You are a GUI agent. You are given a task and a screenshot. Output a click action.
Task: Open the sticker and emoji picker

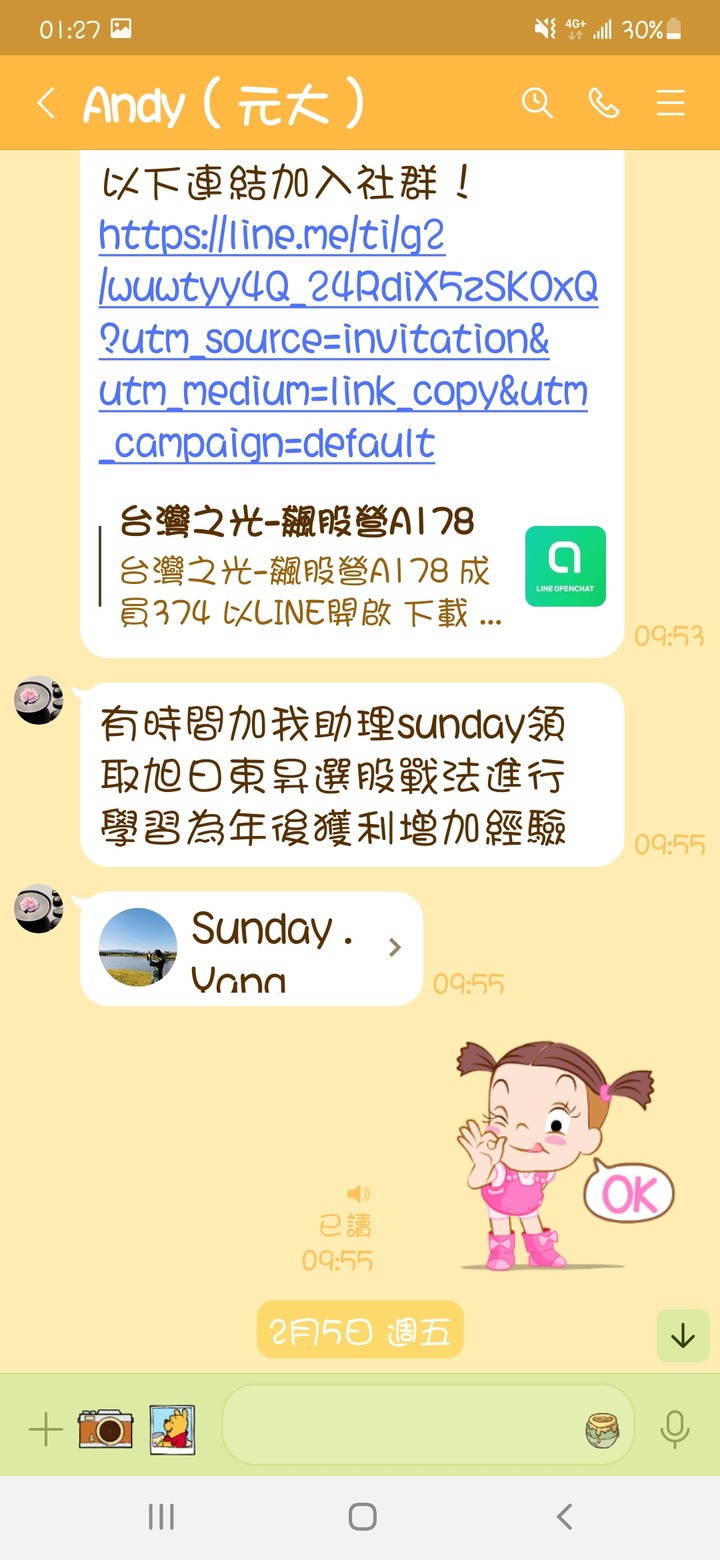pyautogui.click(x=602, y=1430)
